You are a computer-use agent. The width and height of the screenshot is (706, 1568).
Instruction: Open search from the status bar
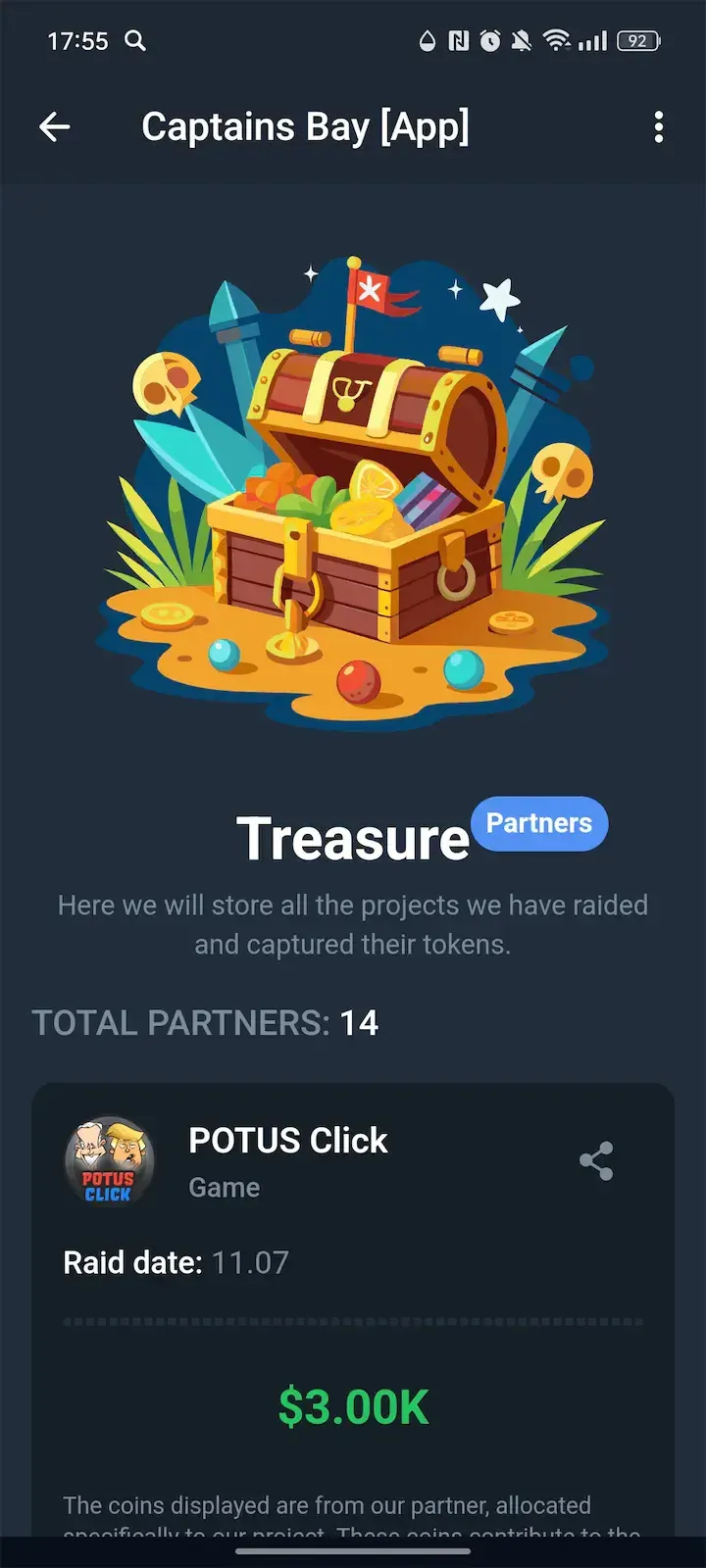135,41
